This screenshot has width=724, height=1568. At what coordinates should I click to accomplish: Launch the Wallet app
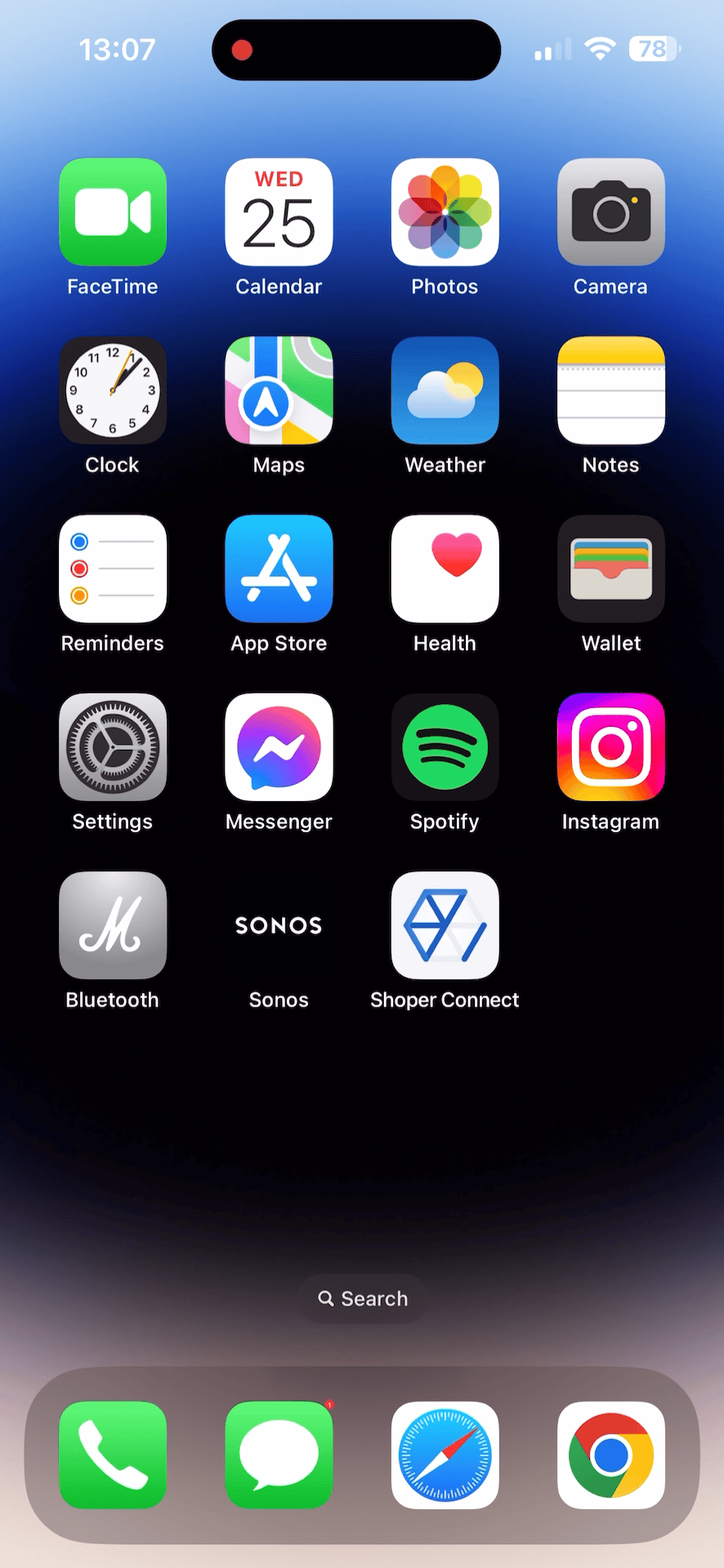(x=610, y=568)
